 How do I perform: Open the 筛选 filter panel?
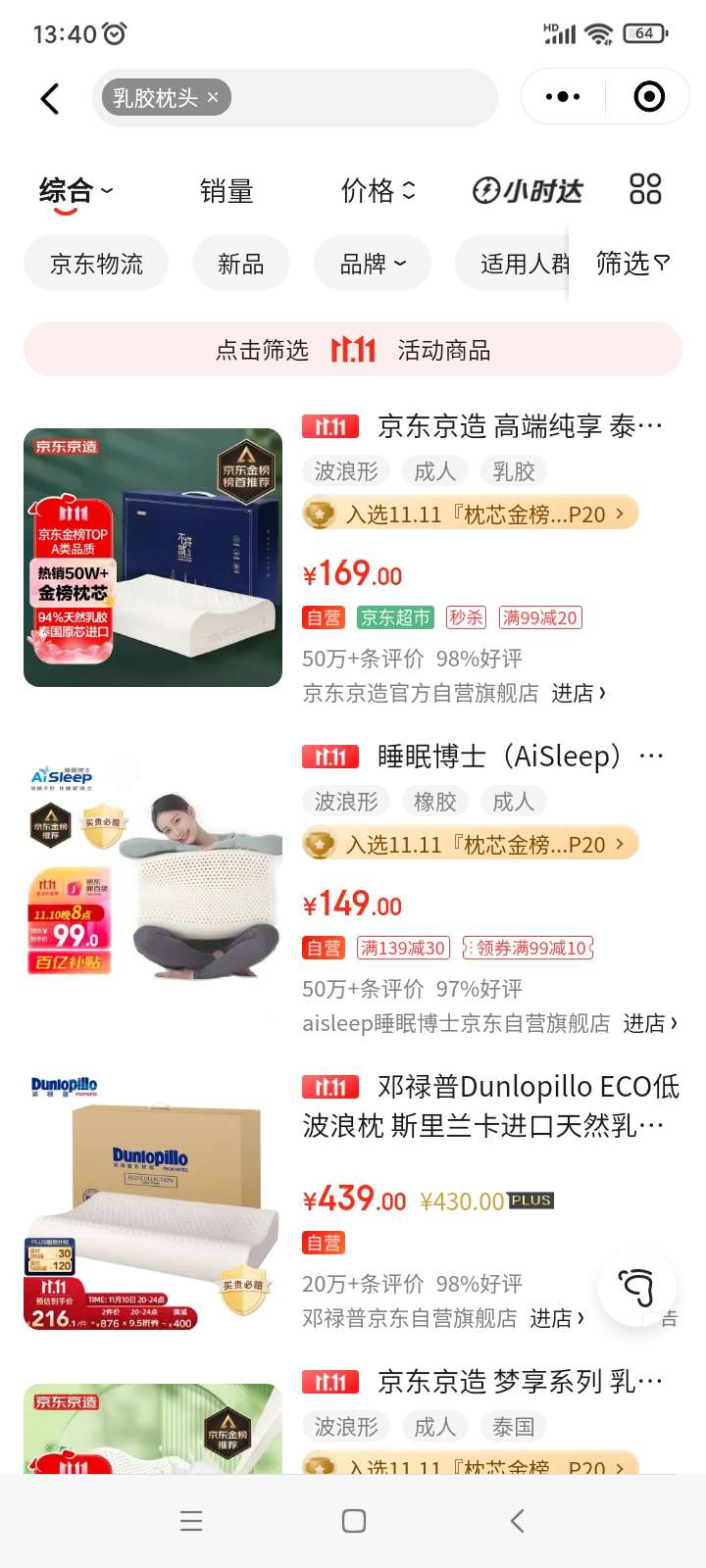pyautogui.click(x=633, y=263)
